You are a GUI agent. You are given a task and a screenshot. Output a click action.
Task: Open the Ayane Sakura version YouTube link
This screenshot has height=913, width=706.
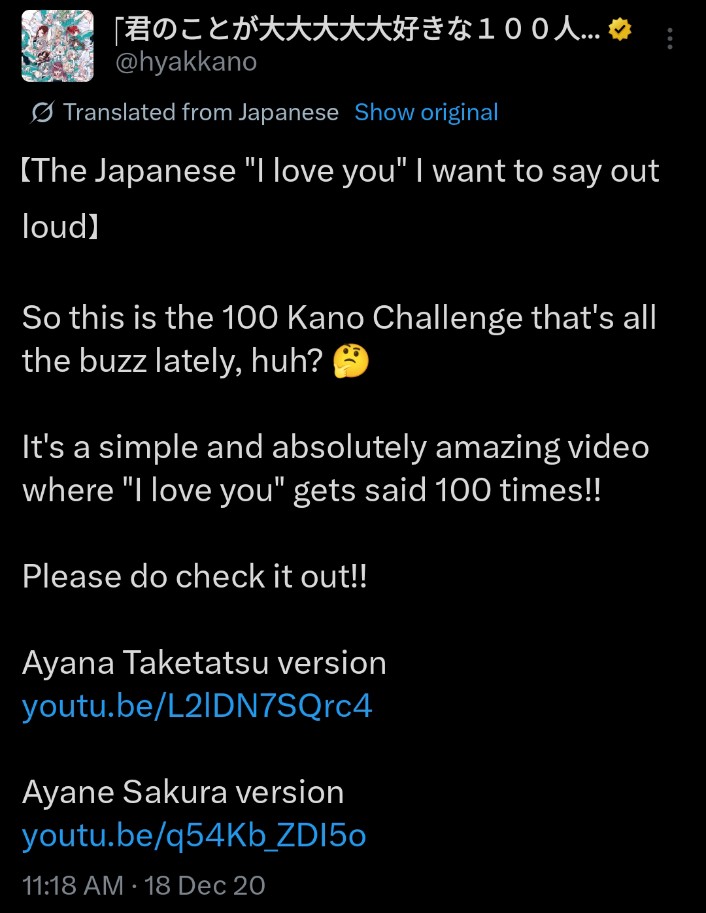(x=194, y=835)
